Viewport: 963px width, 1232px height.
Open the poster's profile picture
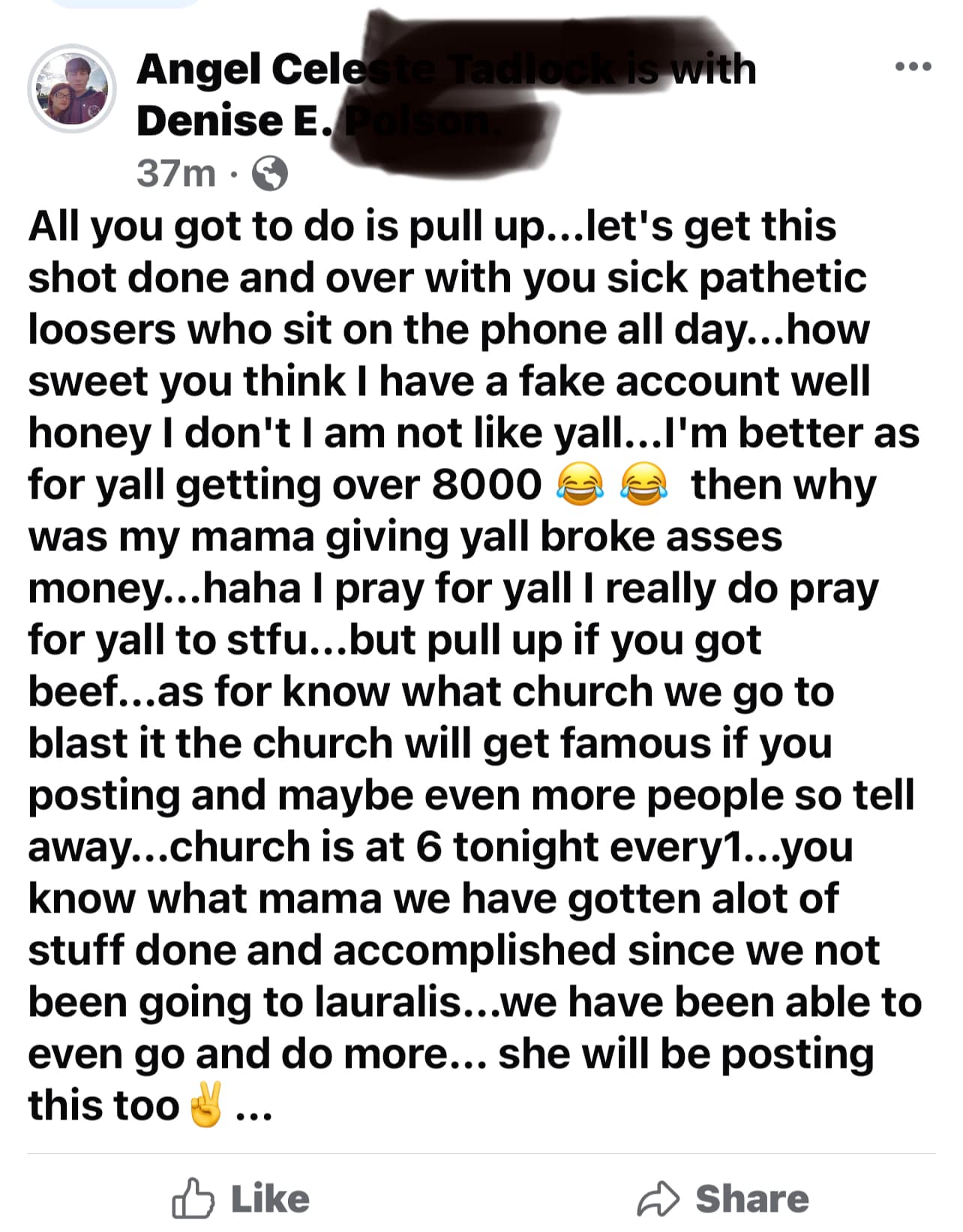72,89
